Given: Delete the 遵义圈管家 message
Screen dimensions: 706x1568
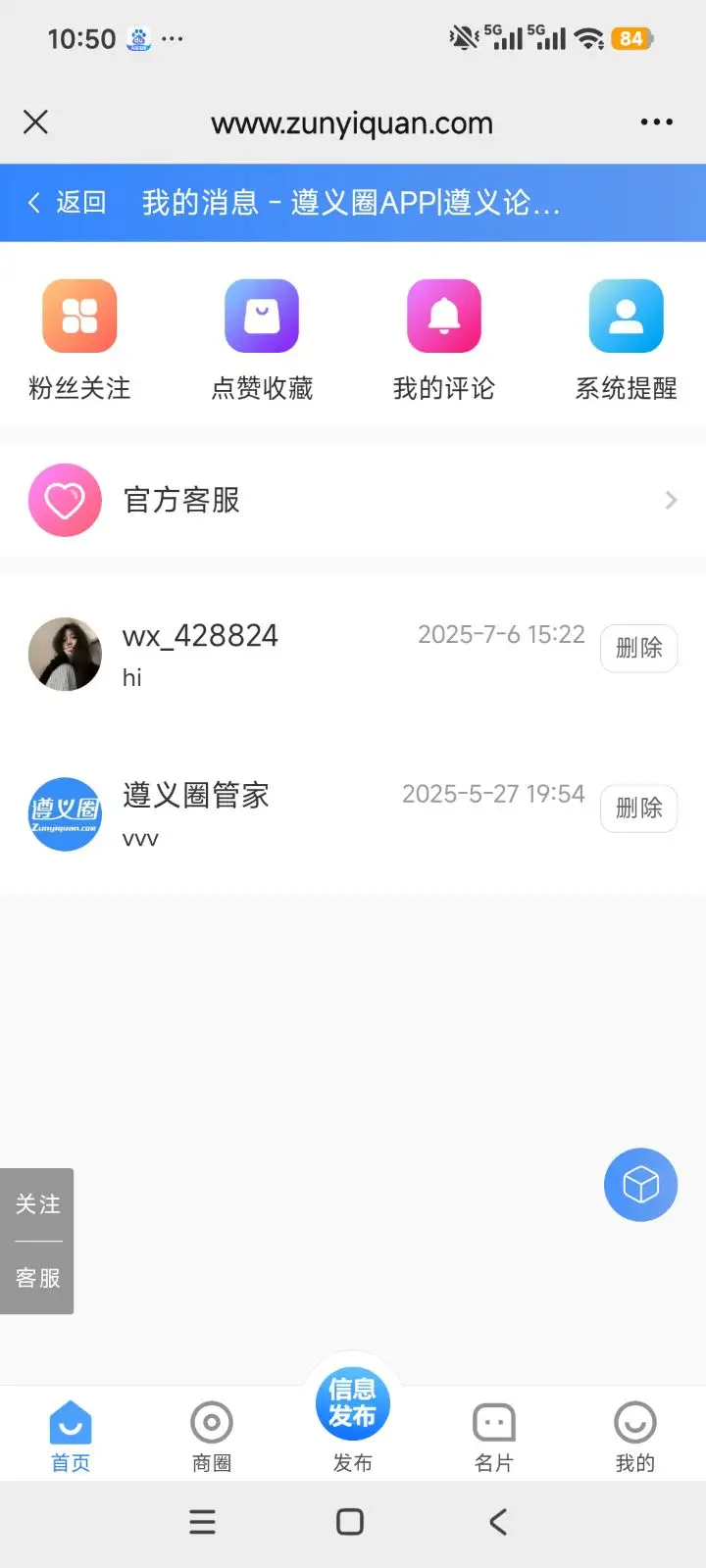Looking at the screenshot, I should tap(638, 808).
